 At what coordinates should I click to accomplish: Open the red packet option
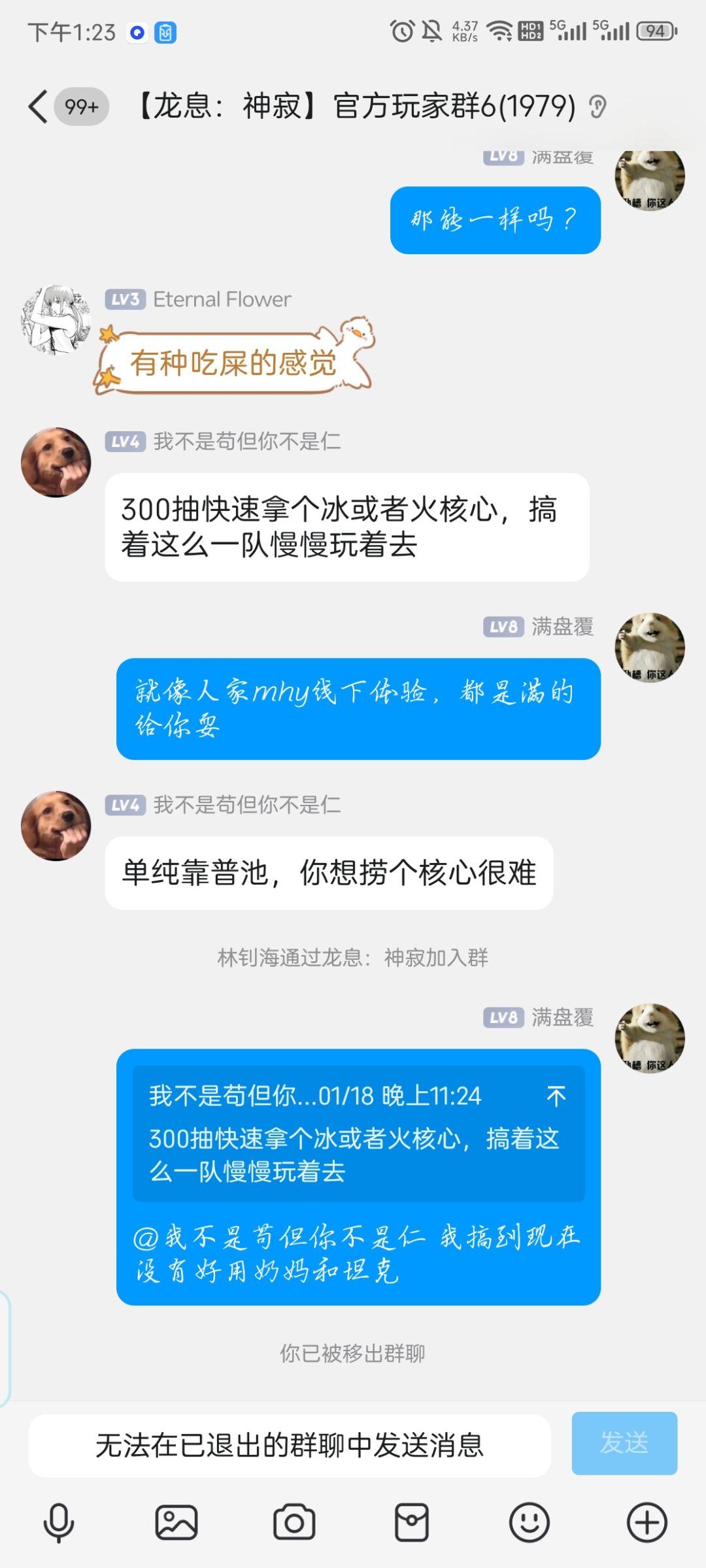[412, 1522]
